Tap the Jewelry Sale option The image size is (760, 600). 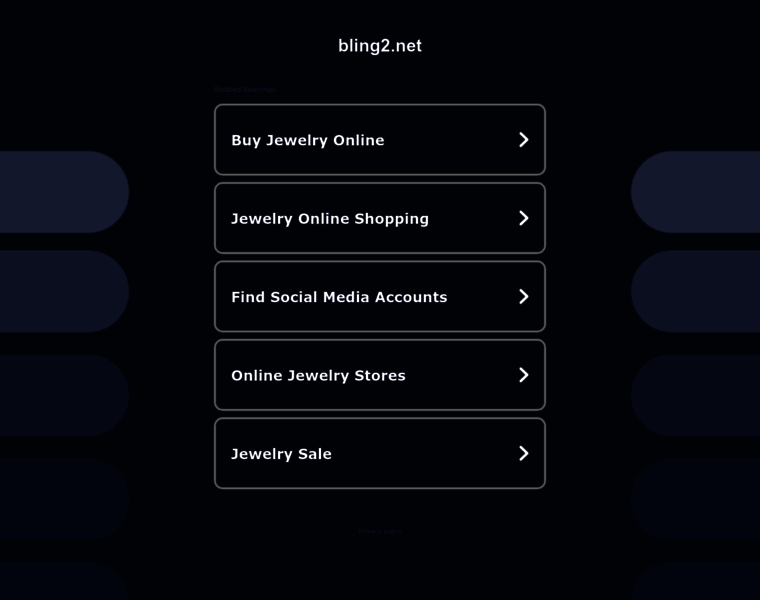379,453
